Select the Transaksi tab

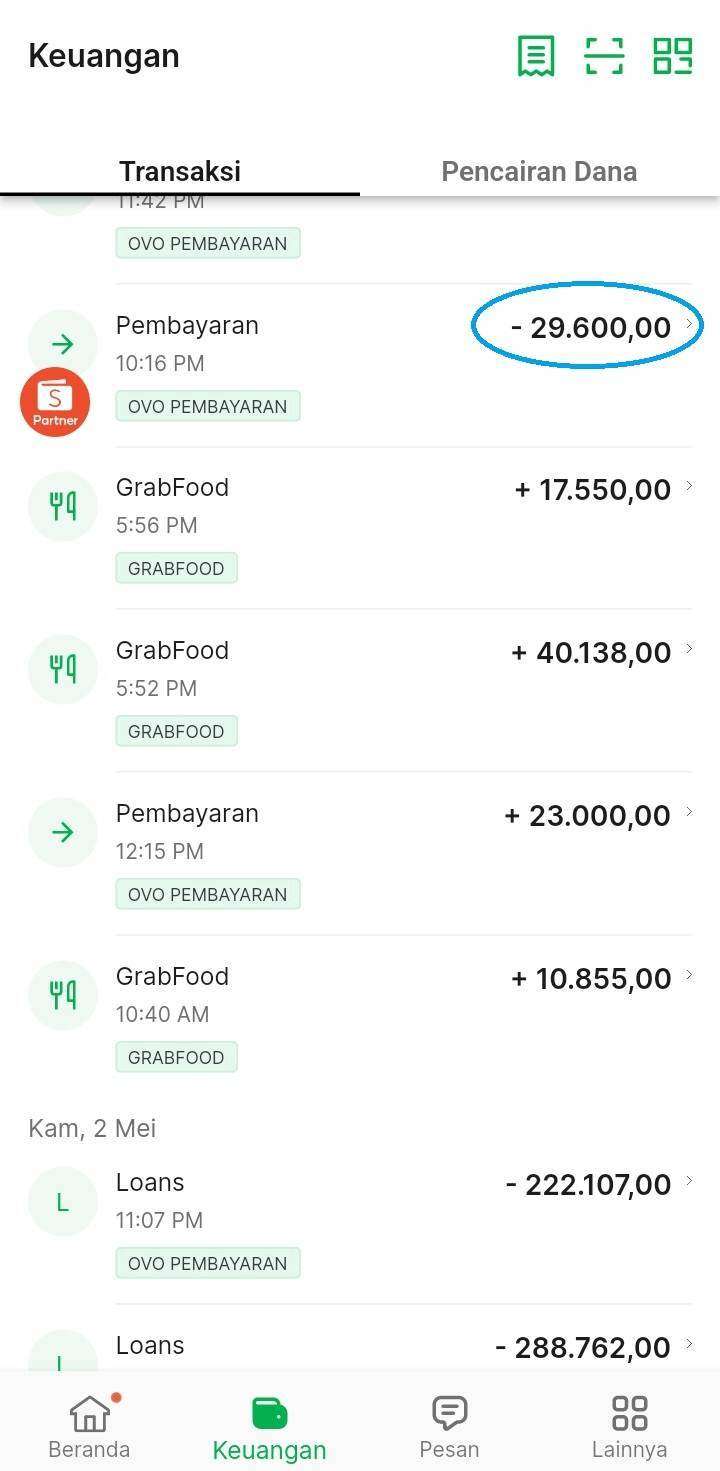pyautogui.click(x=180, y=171)
